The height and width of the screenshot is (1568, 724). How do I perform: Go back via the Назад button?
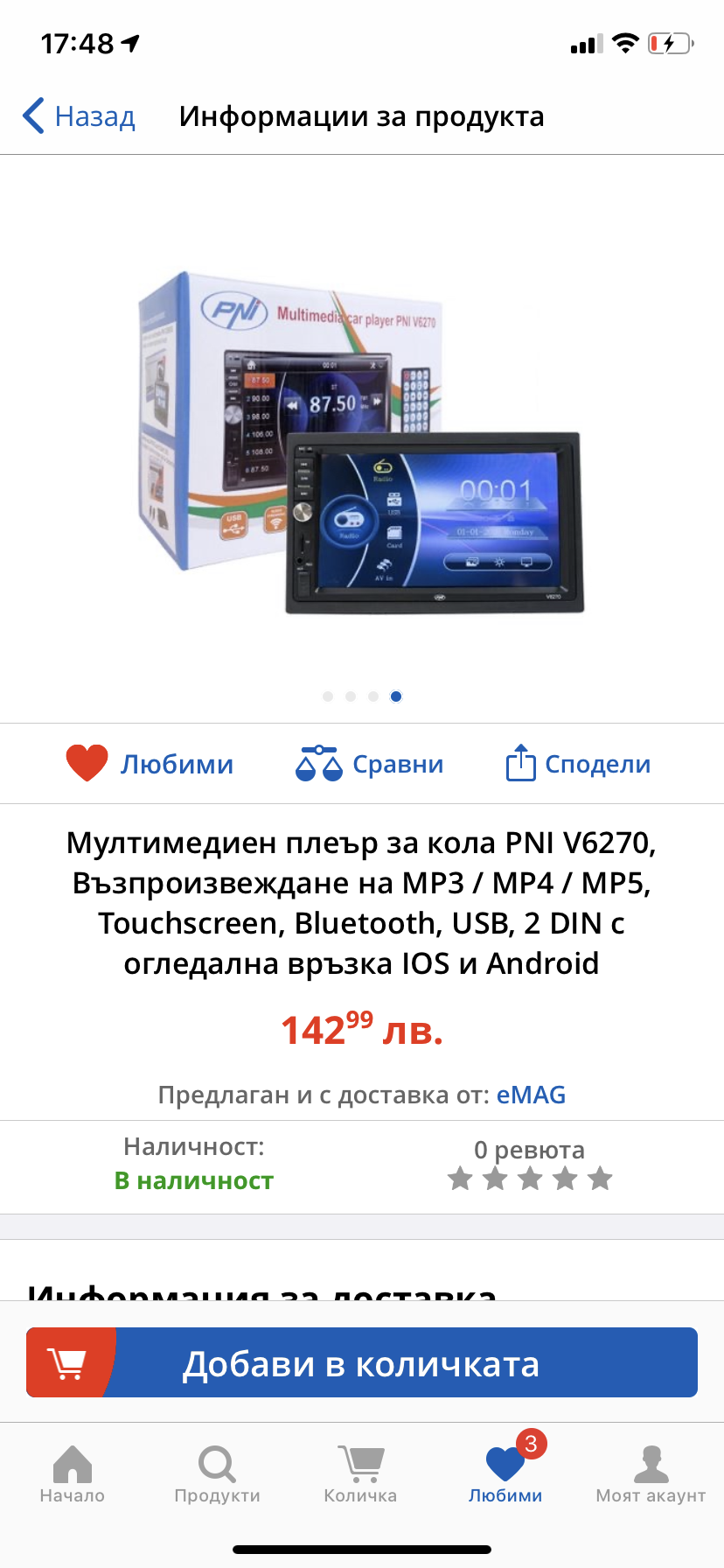(80, 116)
